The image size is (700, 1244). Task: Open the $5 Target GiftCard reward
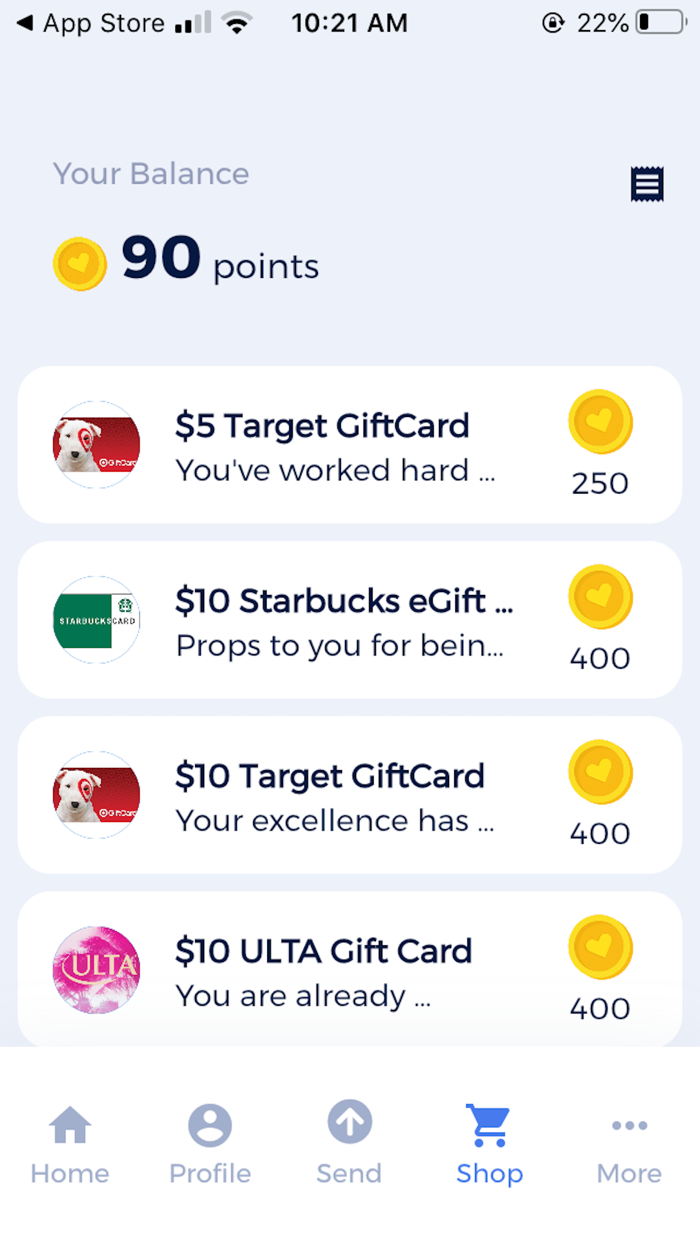tap(350, 444)
